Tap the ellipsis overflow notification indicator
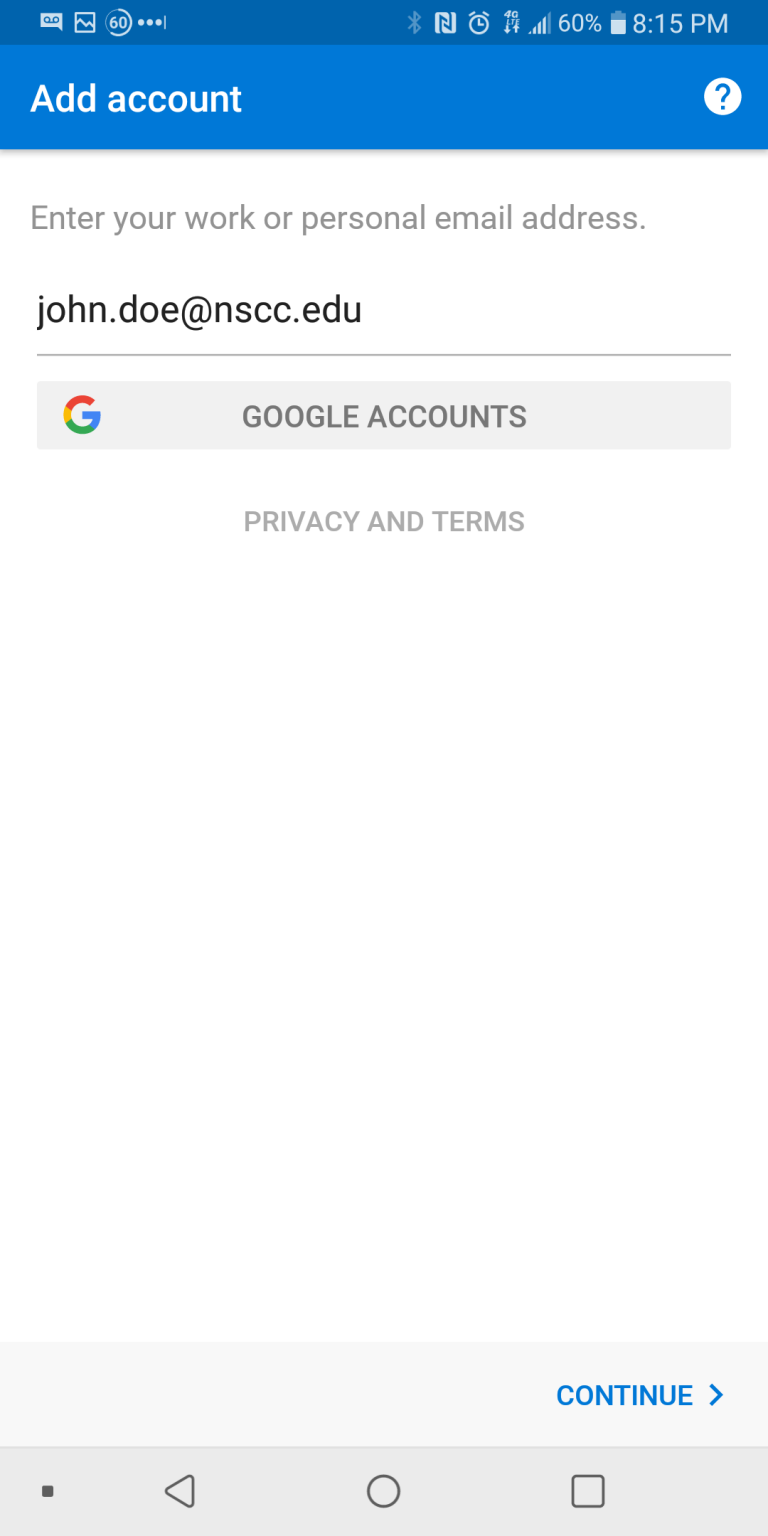 pyautogui.click(x=148, y=21)
